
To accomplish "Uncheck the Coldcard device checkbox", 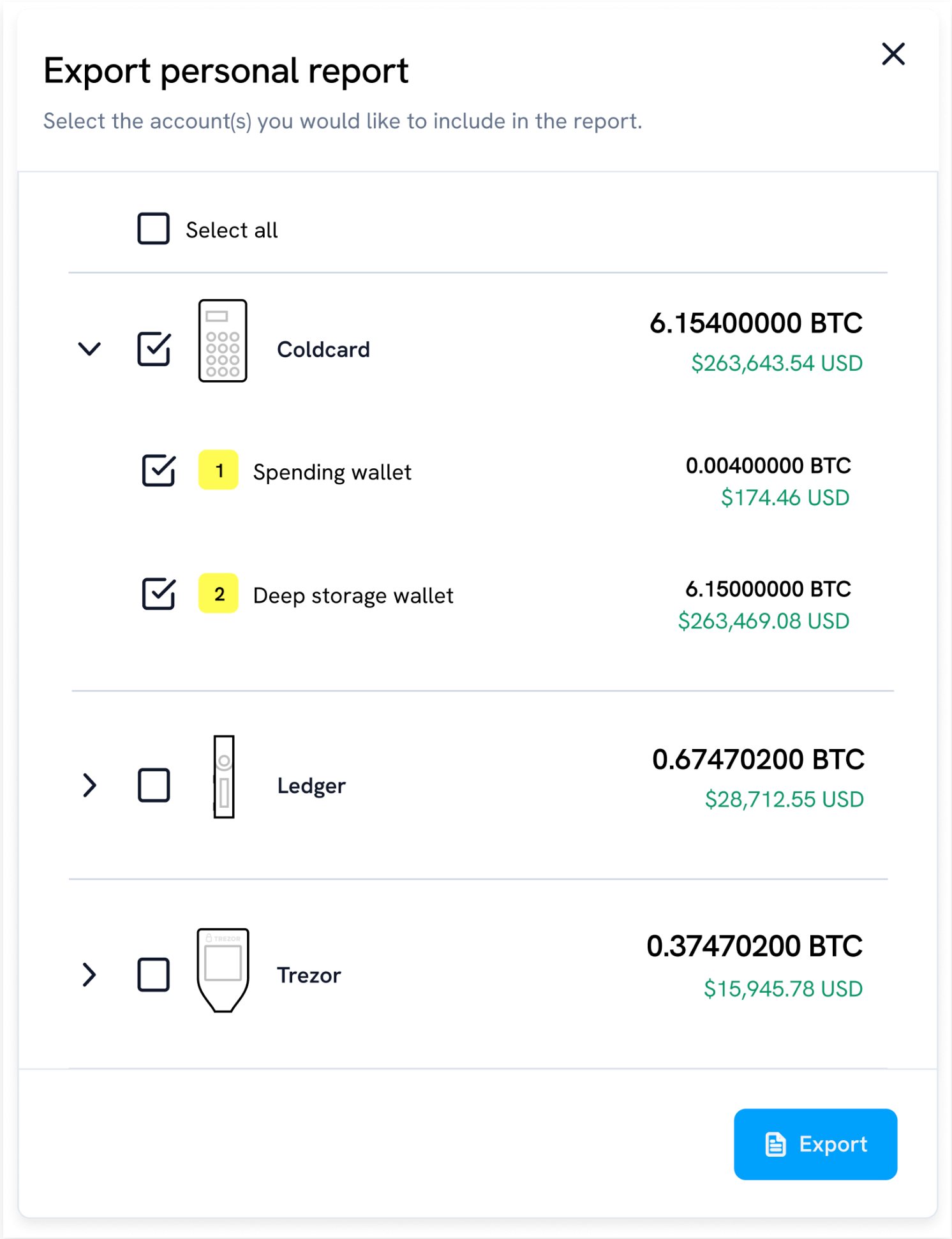I will click(154, 349).
